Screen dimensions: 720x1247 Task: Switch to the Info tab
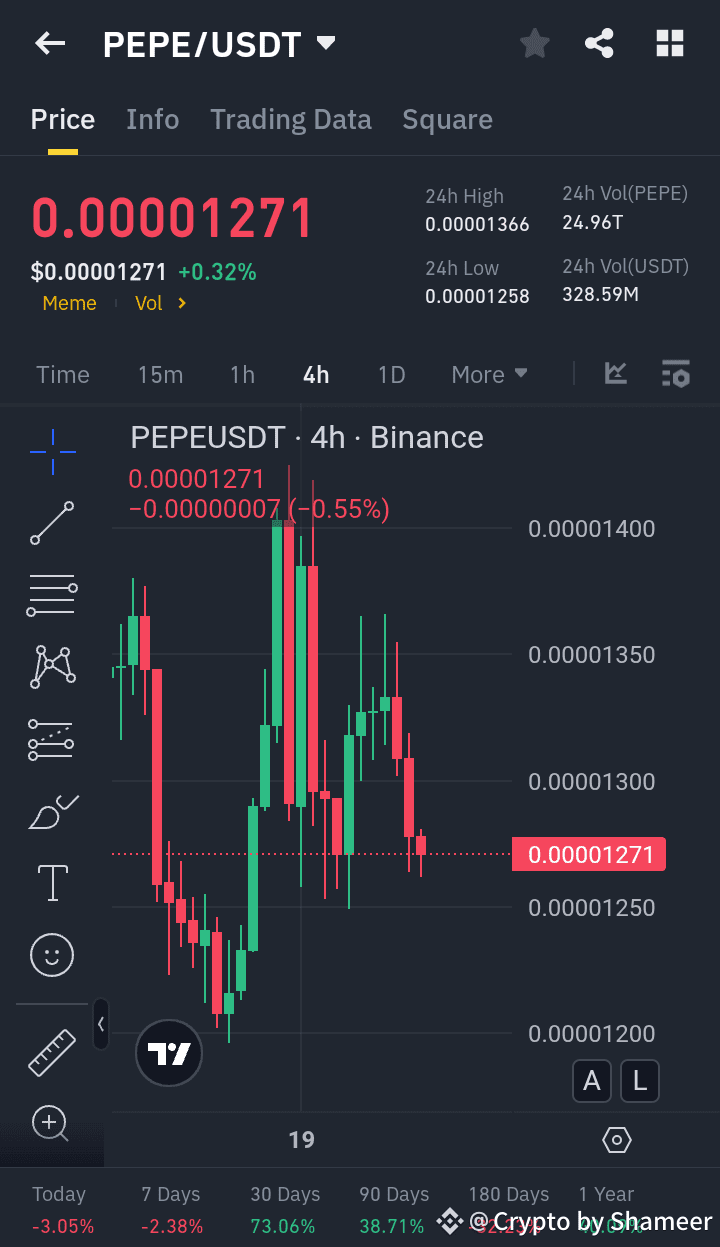tap(152, 118)
